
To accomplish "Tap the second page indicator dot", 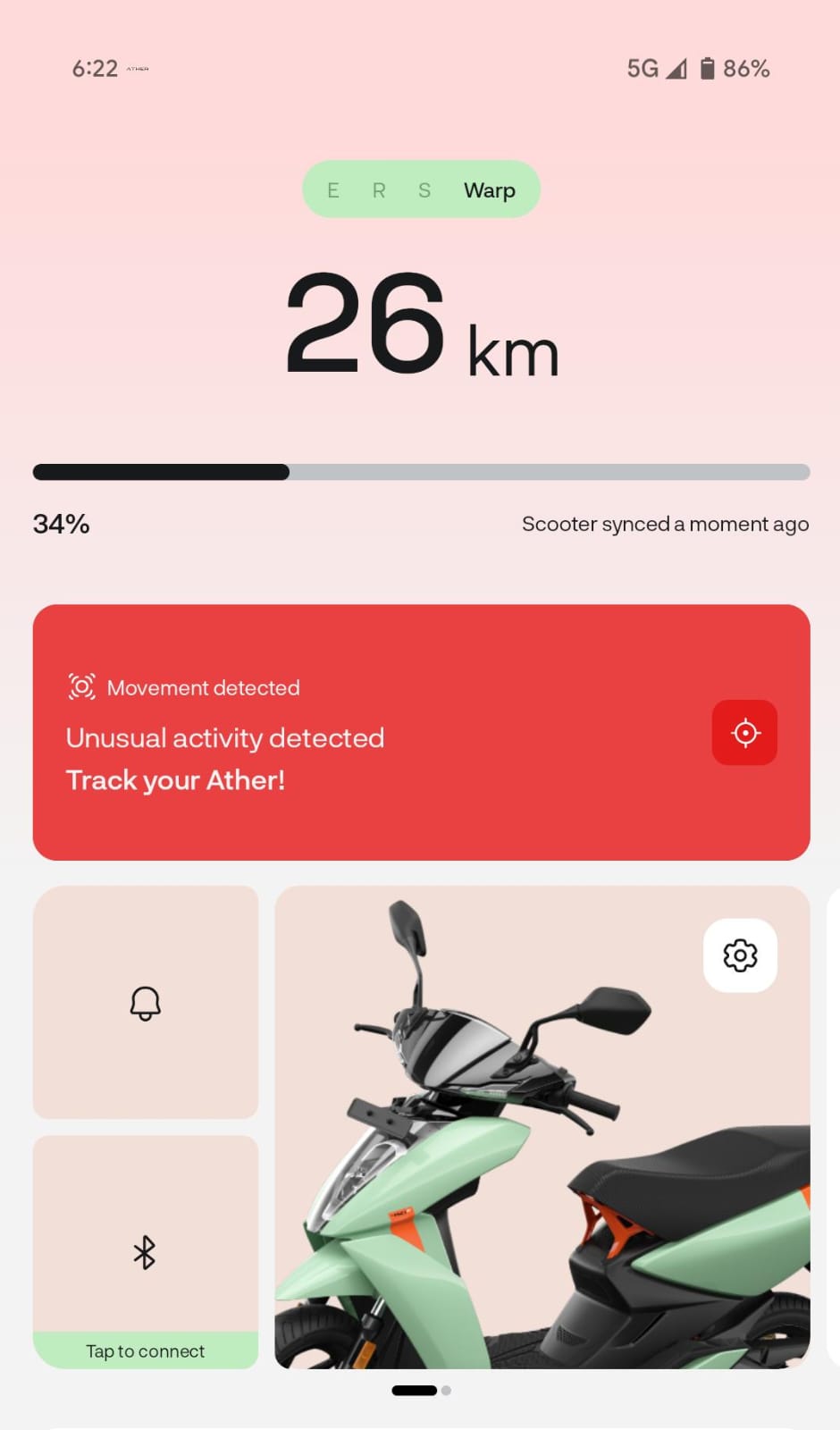I will [x=446, y=1391].
